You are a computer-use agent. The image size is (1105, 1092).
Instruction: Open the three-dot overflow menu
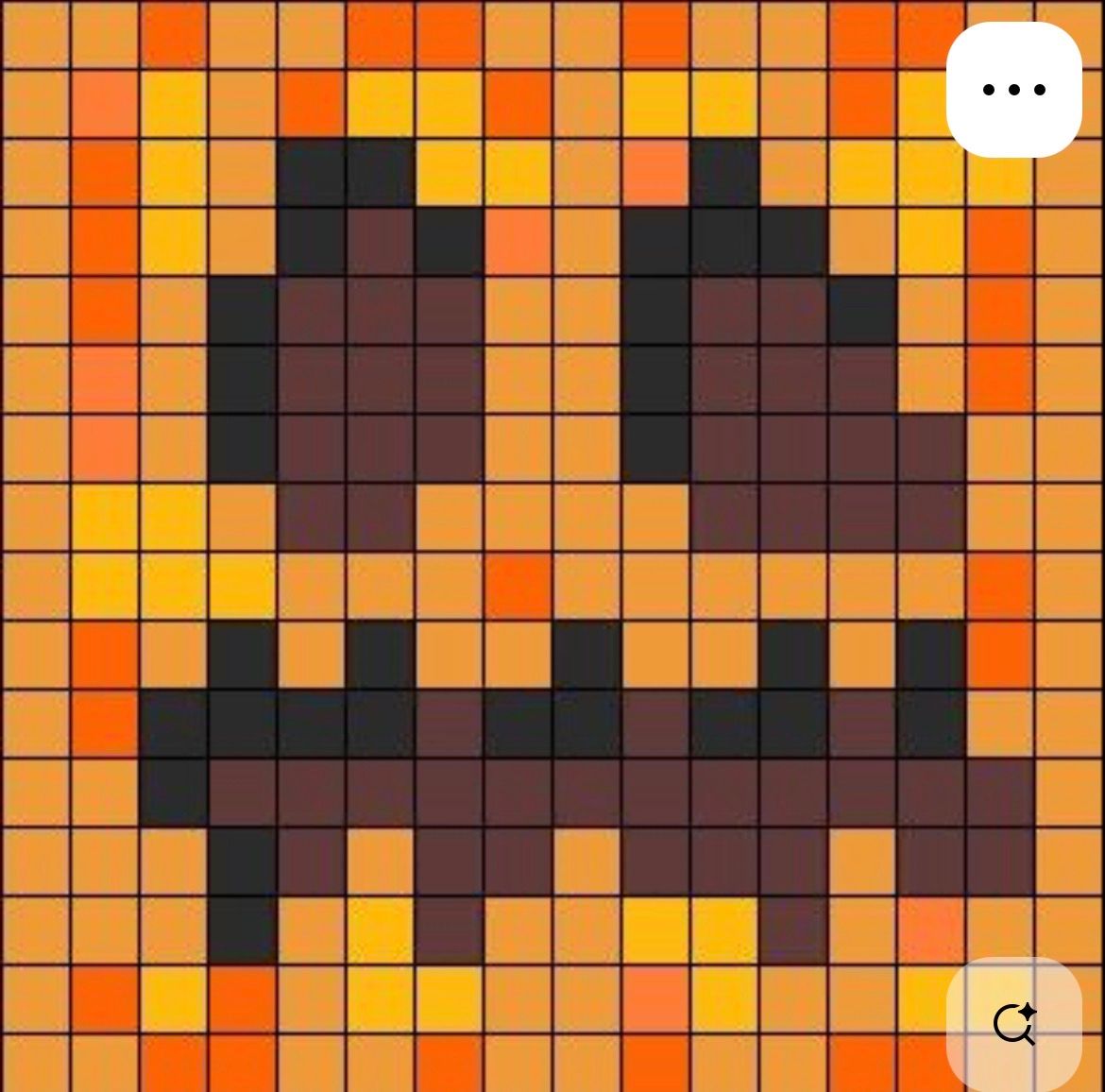(1013, 90)
